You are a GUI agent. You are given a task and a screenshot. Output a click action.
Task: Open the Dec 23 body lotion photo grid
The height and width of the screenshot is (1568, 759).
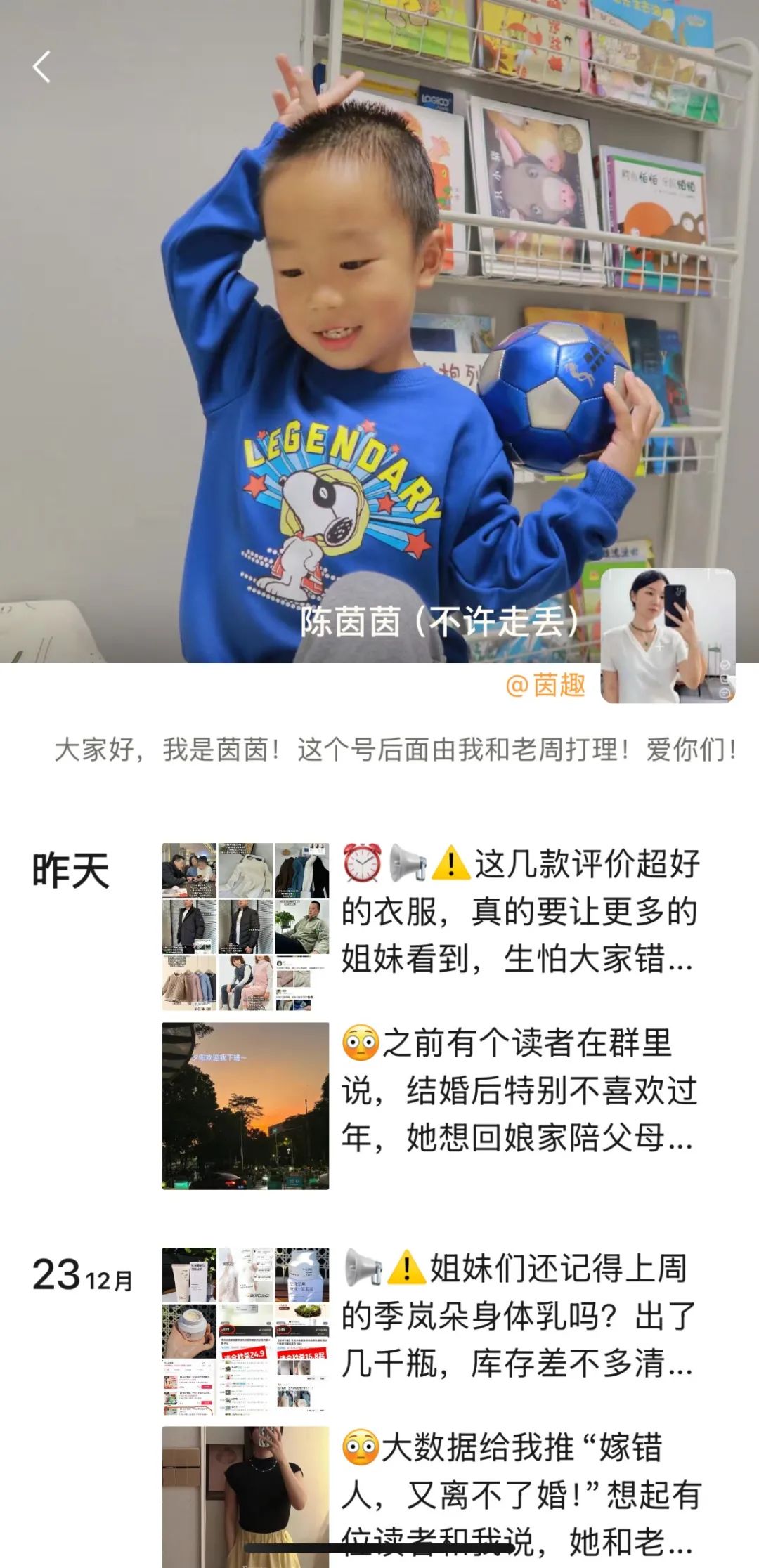(245, 1331)
